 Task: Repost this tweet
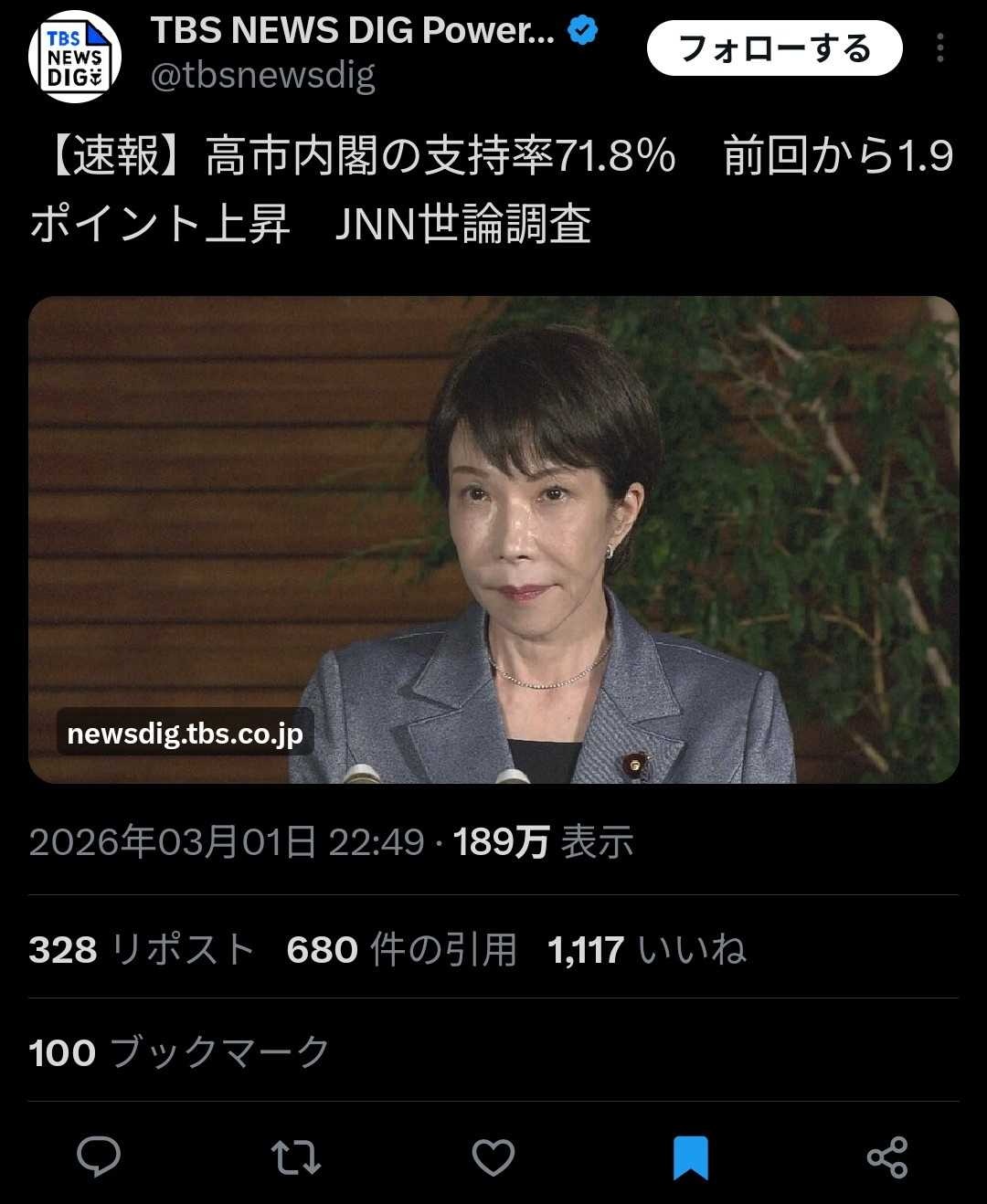pos(296,1157)
